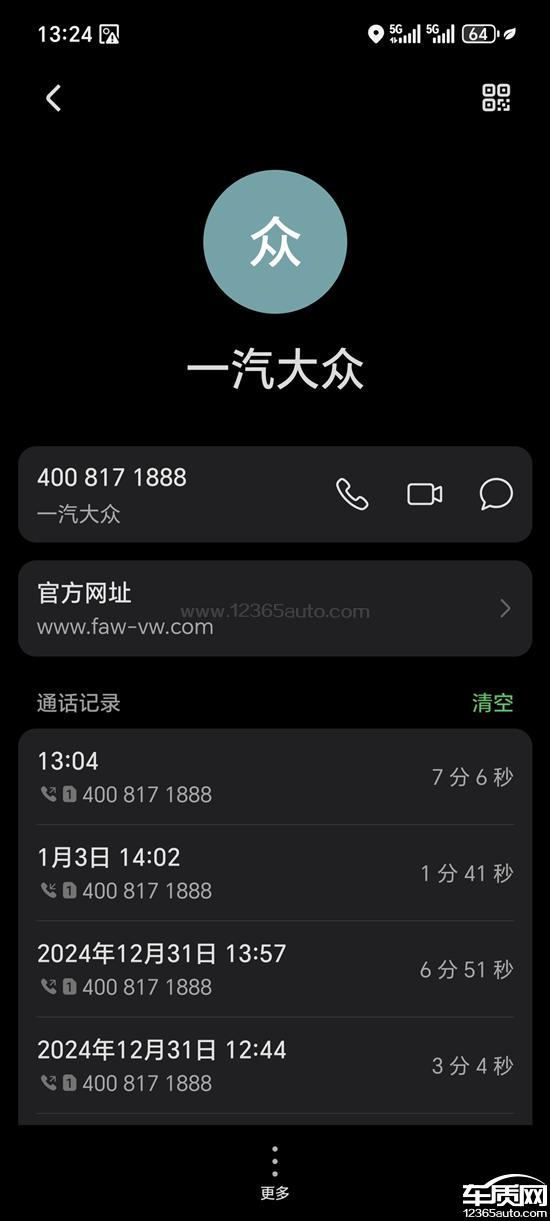Open the 2024年12月31日 12:44 call record
This screenshot has width=550, height=1221.
(275, 1065)
